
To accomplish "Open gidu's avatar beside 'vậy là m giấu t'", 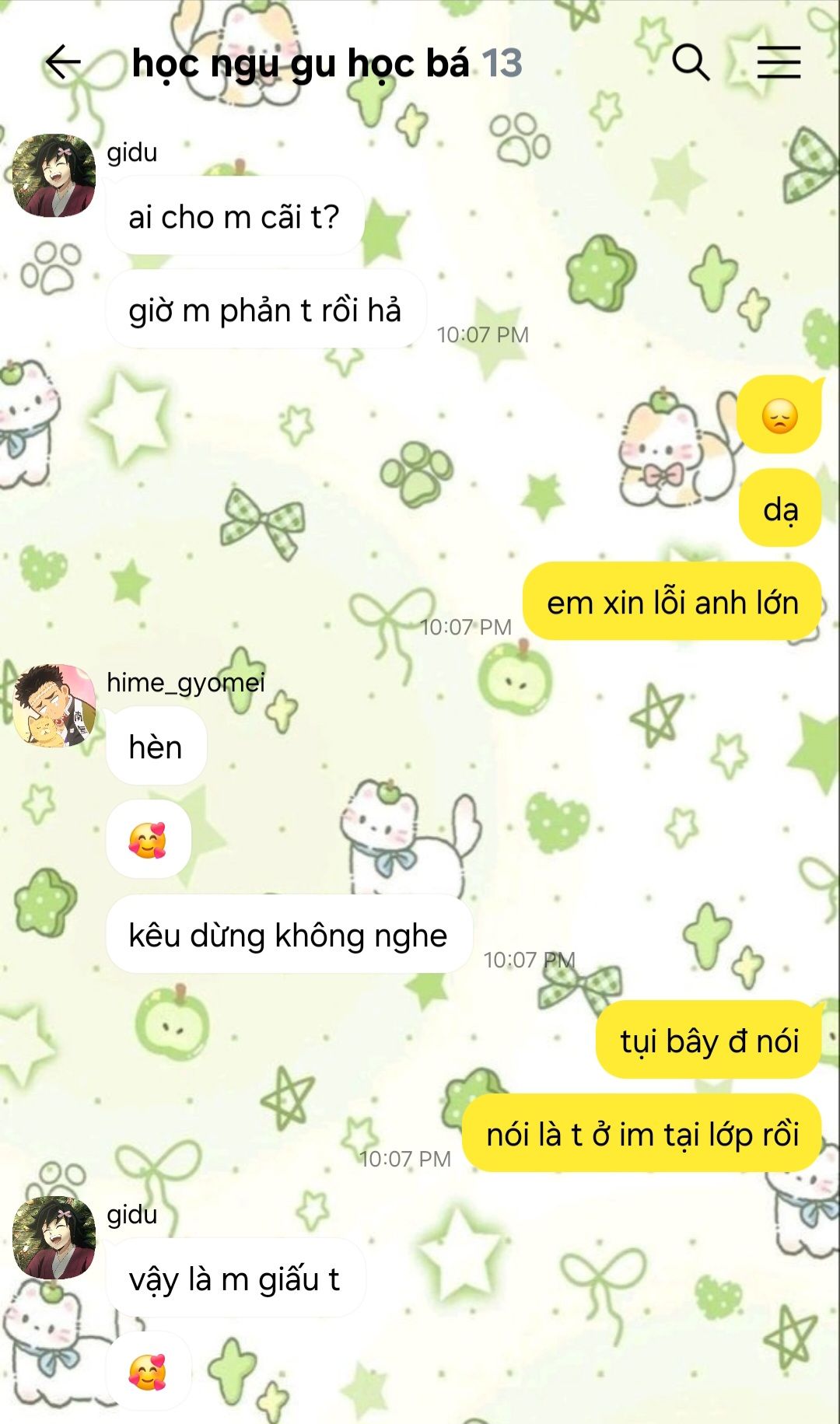I will [x=54, y=1238].
